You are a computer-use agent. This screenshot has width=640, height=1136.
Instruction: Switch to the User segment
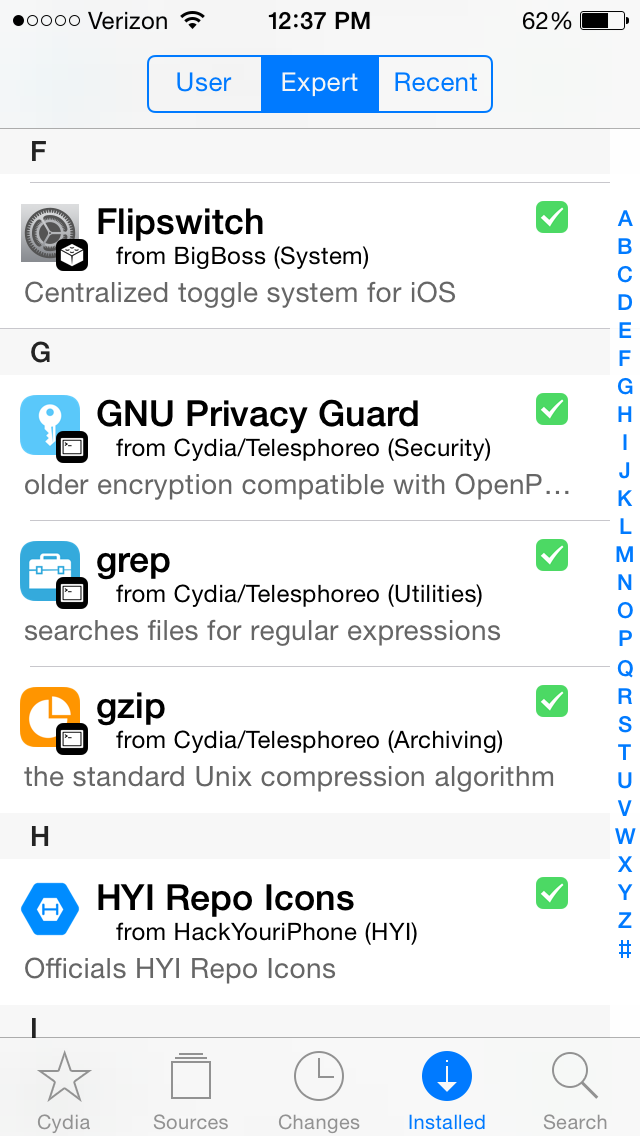pyautogui.click(x=204, y=83)
